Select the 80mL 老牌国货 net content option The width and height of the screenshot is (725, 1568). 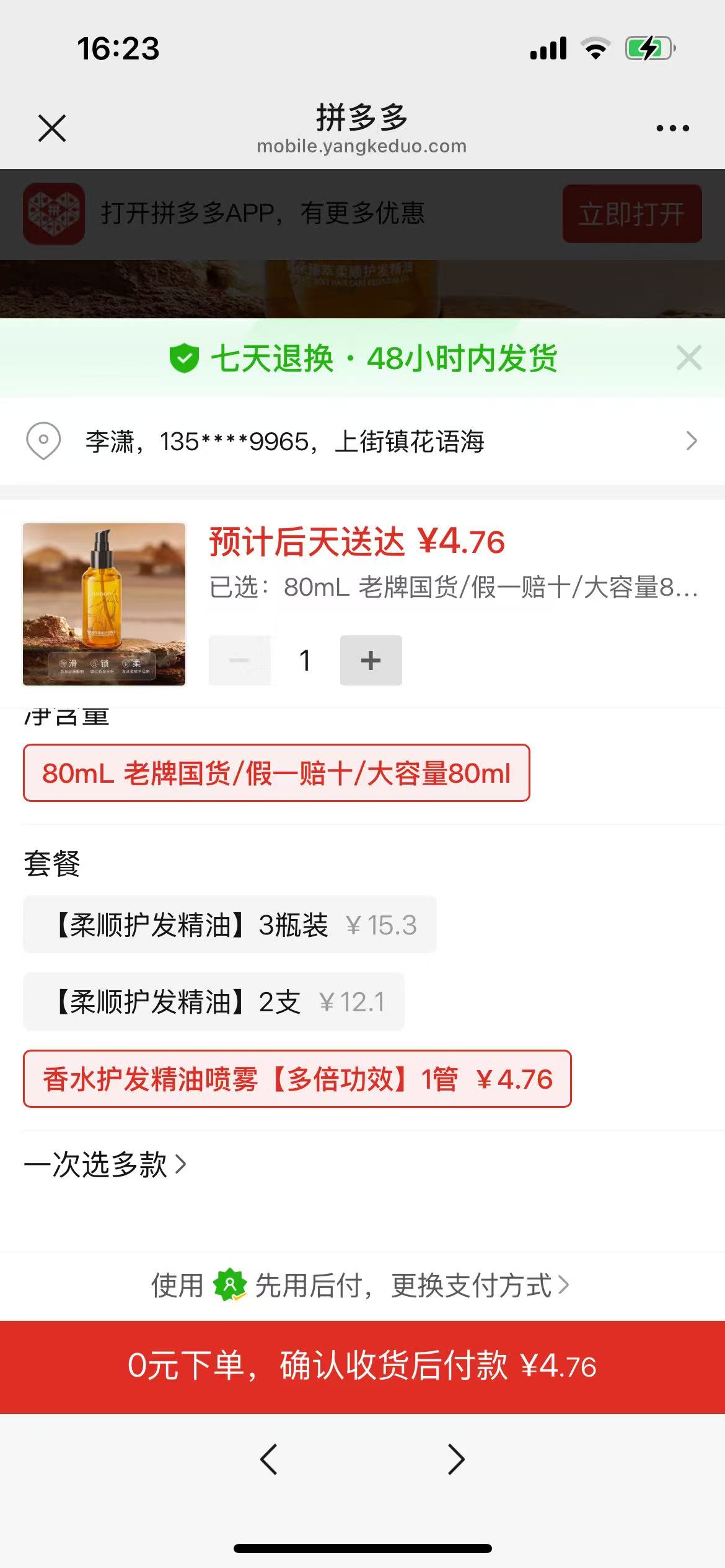276,773
